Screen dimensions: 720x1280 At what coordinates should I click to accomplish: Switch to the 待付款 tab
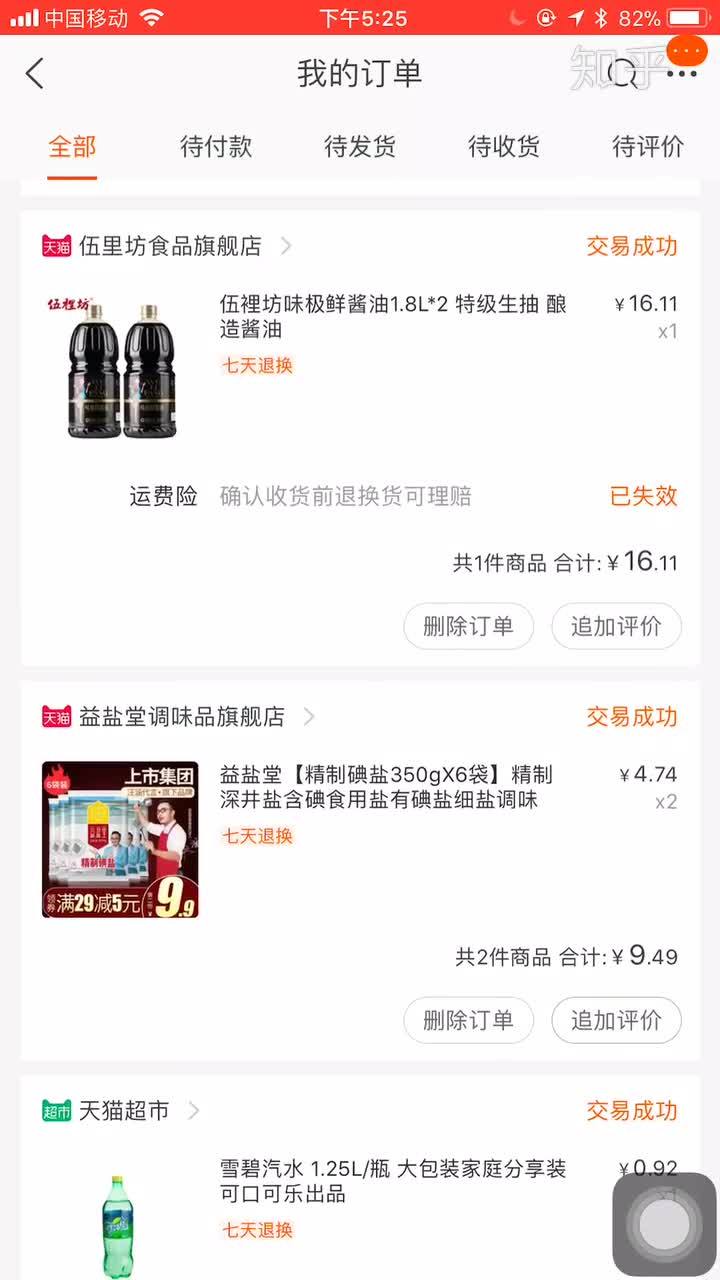click(x=216, y=147)
